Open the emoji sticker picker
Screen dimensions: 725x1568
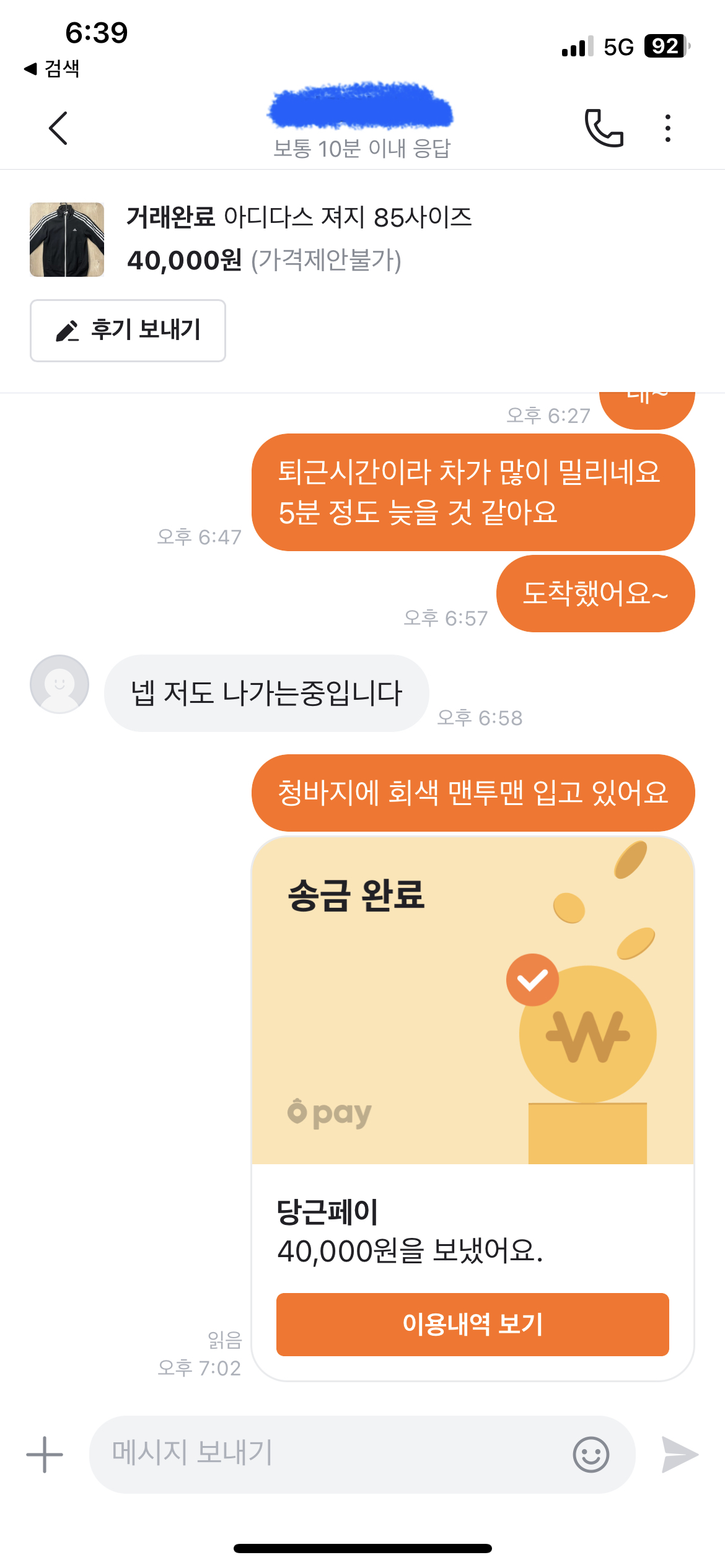click(x=591, y=1454)
